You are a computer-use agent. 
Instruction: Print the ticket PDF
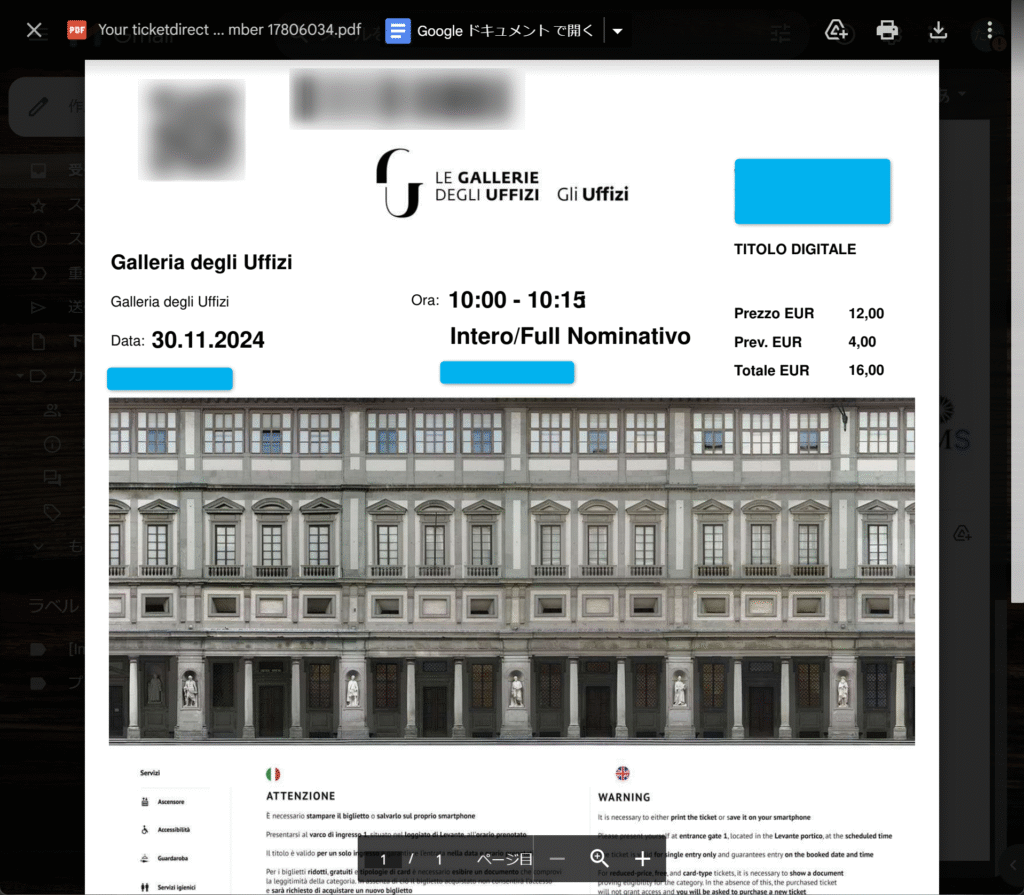[x=887, y=30]
